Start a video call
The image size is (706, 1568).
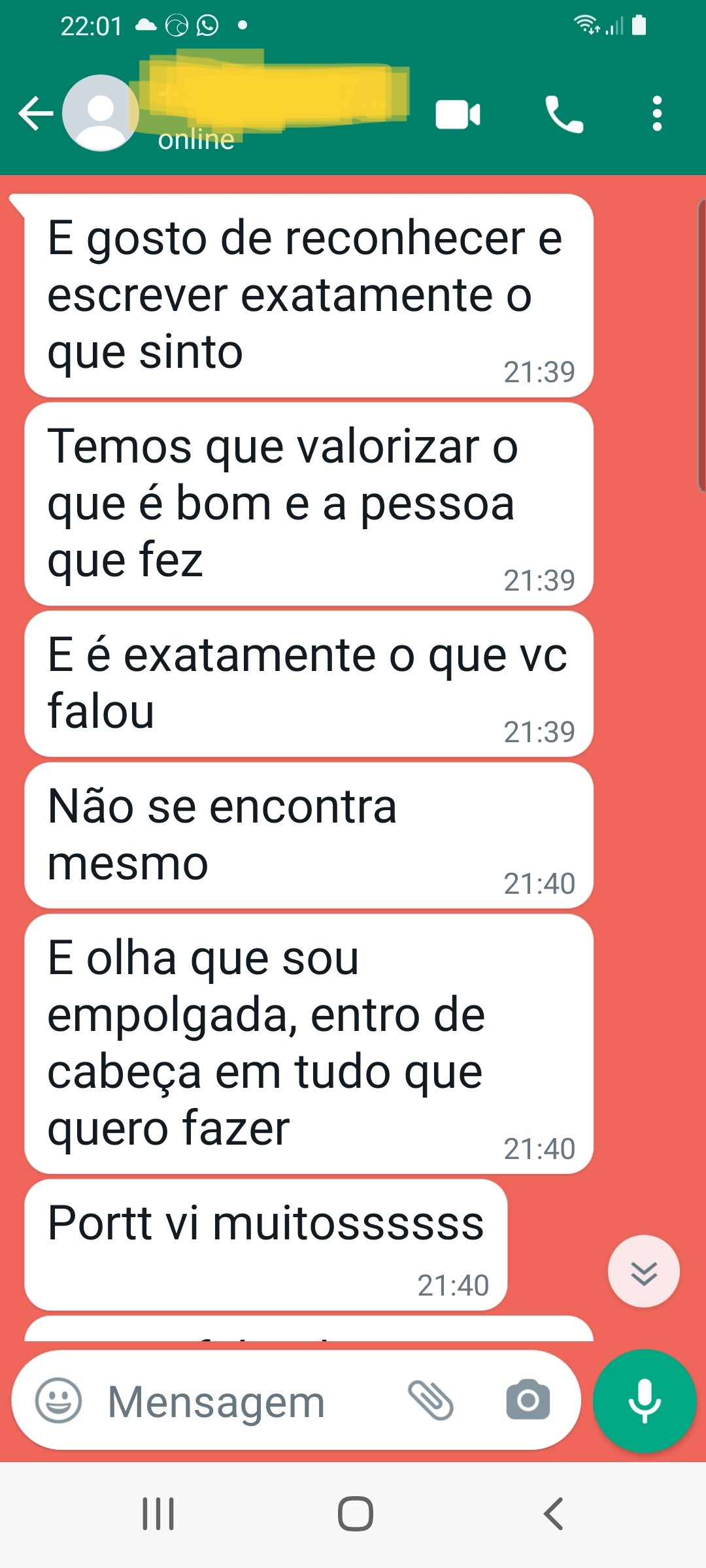(458, 115)
